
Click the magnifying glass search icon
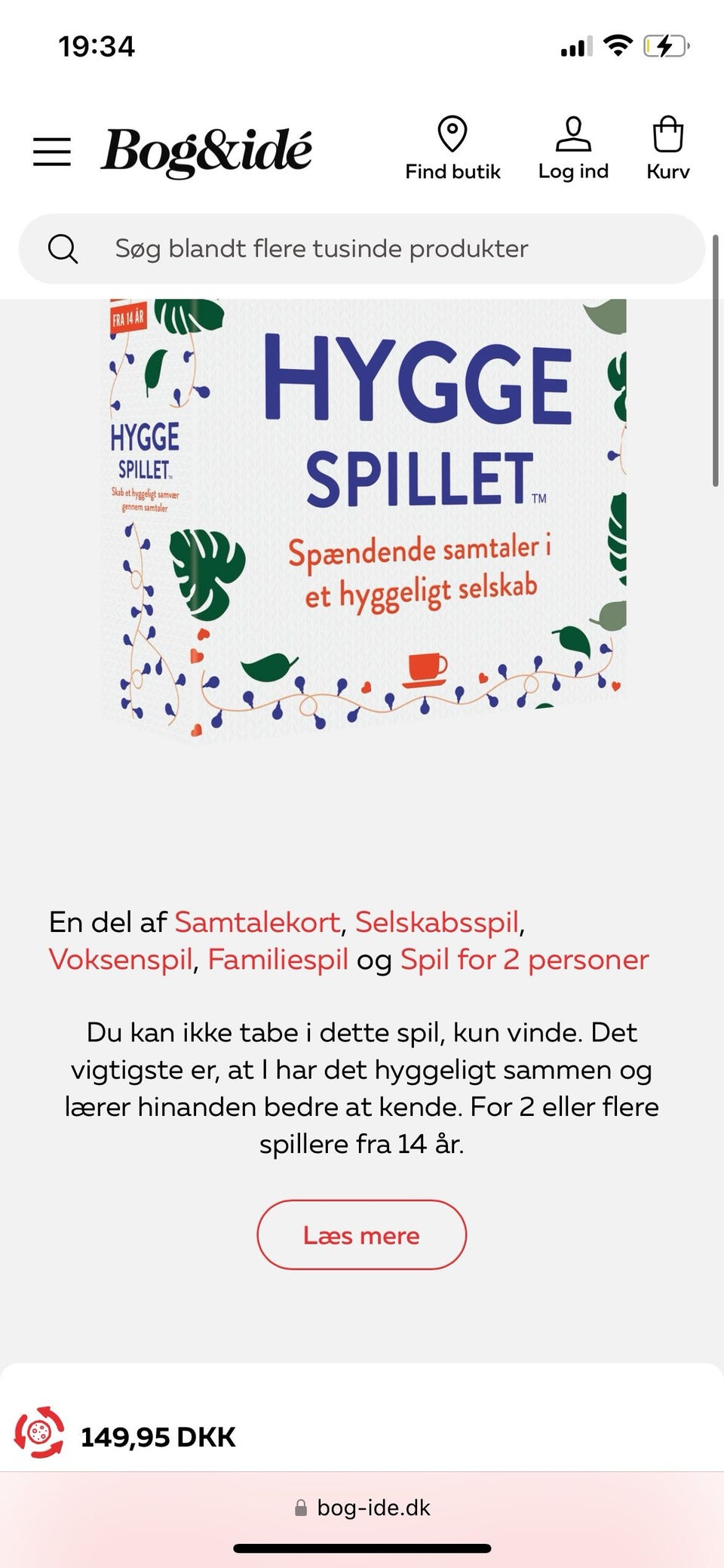tap(64, 248)
